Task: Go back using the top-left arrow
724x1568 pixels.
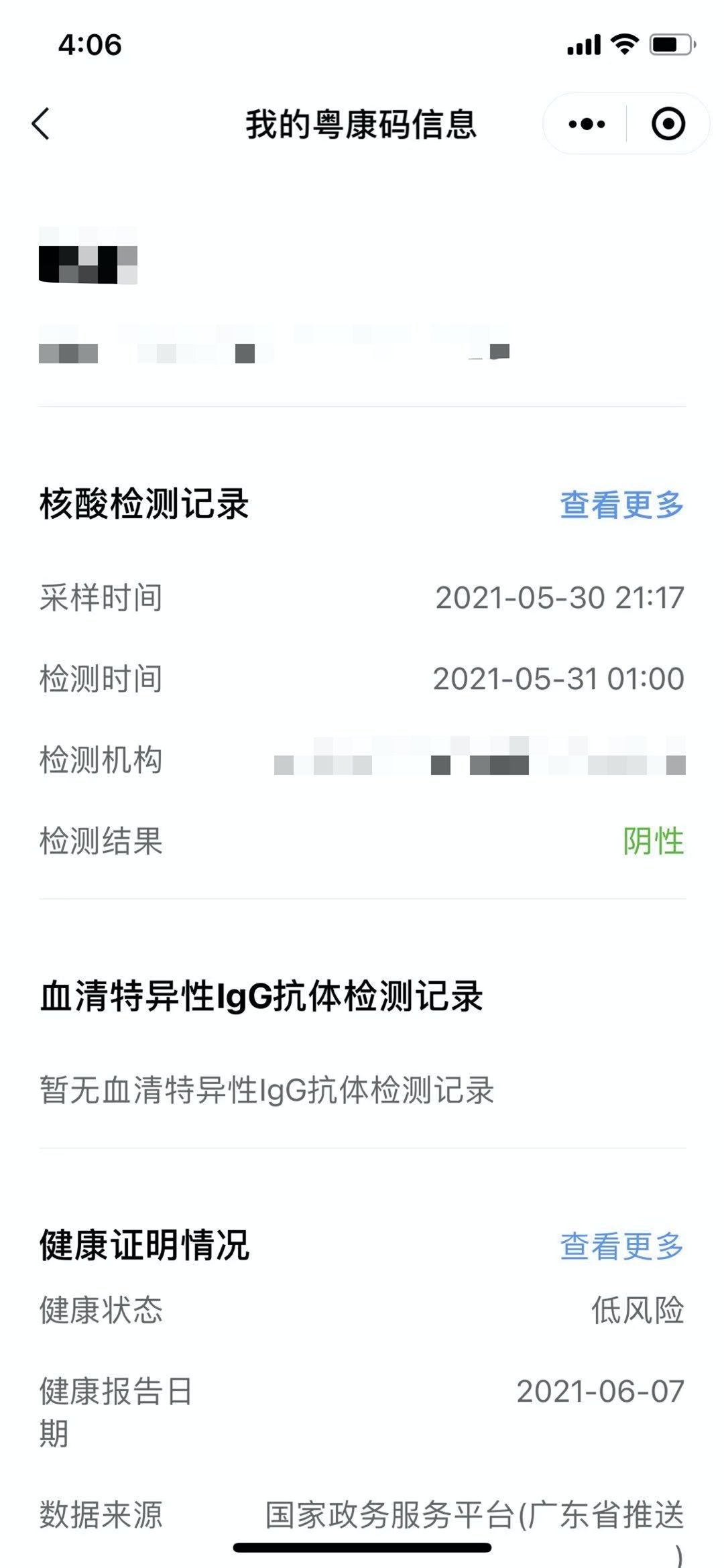Action: pos(42,124)
